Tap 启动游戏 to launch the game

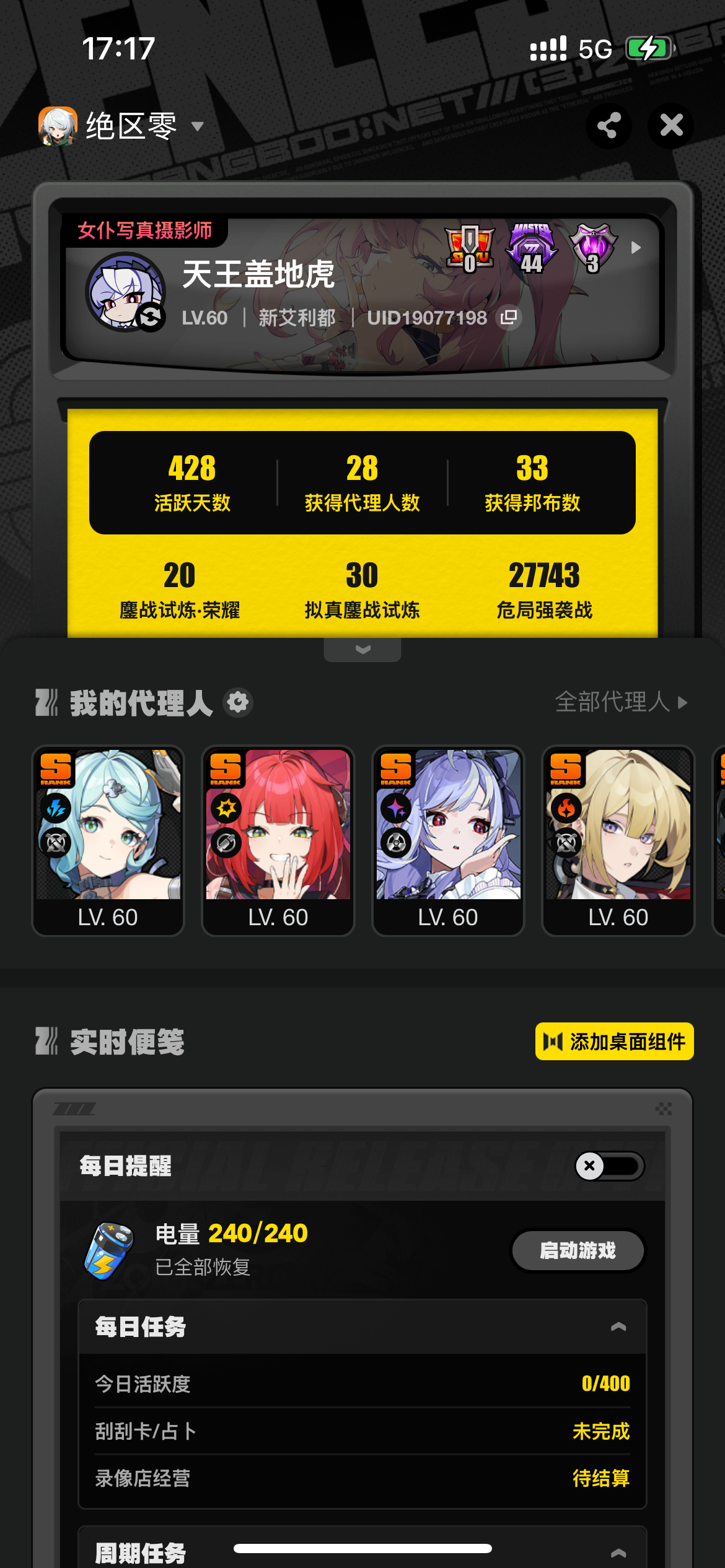578,1250
